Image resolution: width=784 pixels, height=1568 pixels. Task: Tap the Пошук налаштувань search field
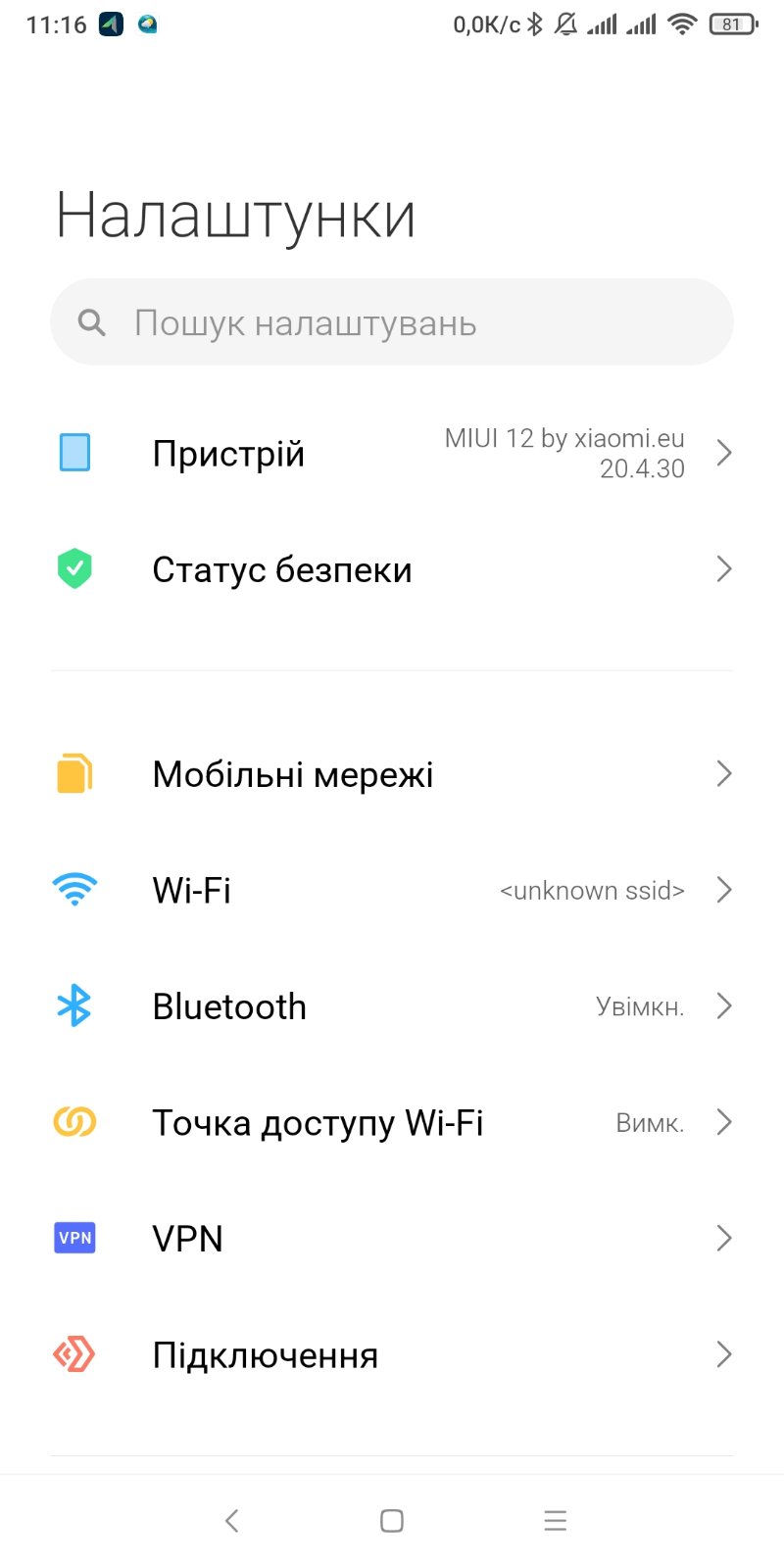[392, 321]
